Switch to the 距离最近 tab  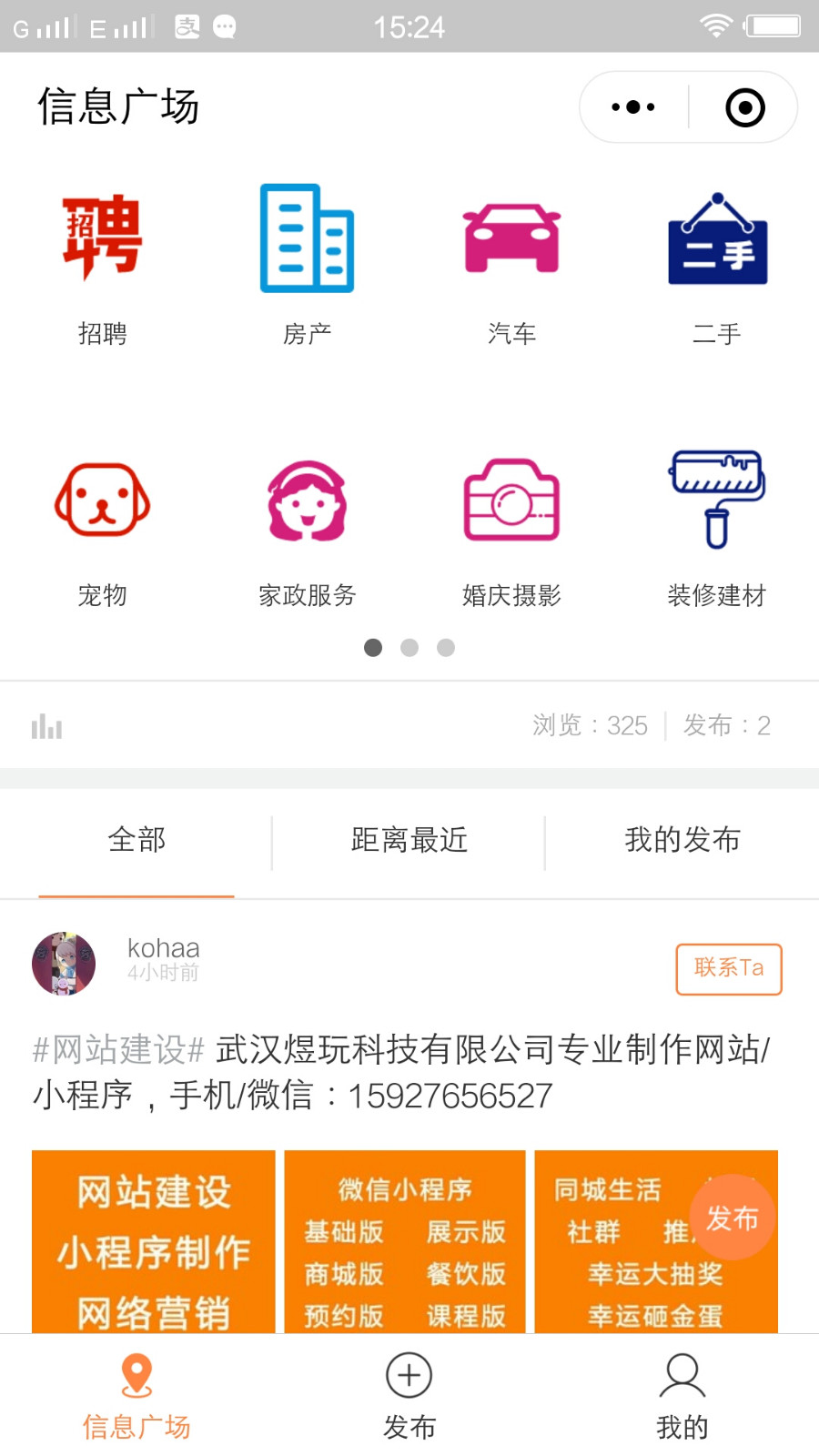point(409,840)
